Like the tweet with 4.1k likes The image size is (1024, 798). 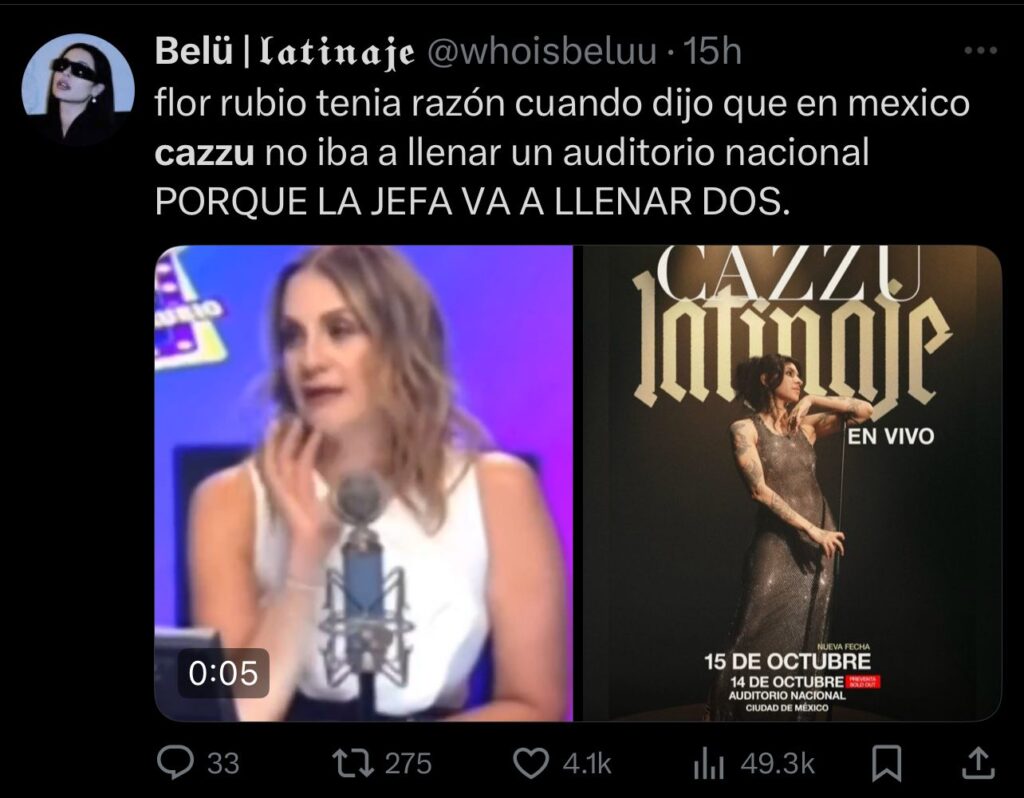pyautogui.click(x=531, y=764)
